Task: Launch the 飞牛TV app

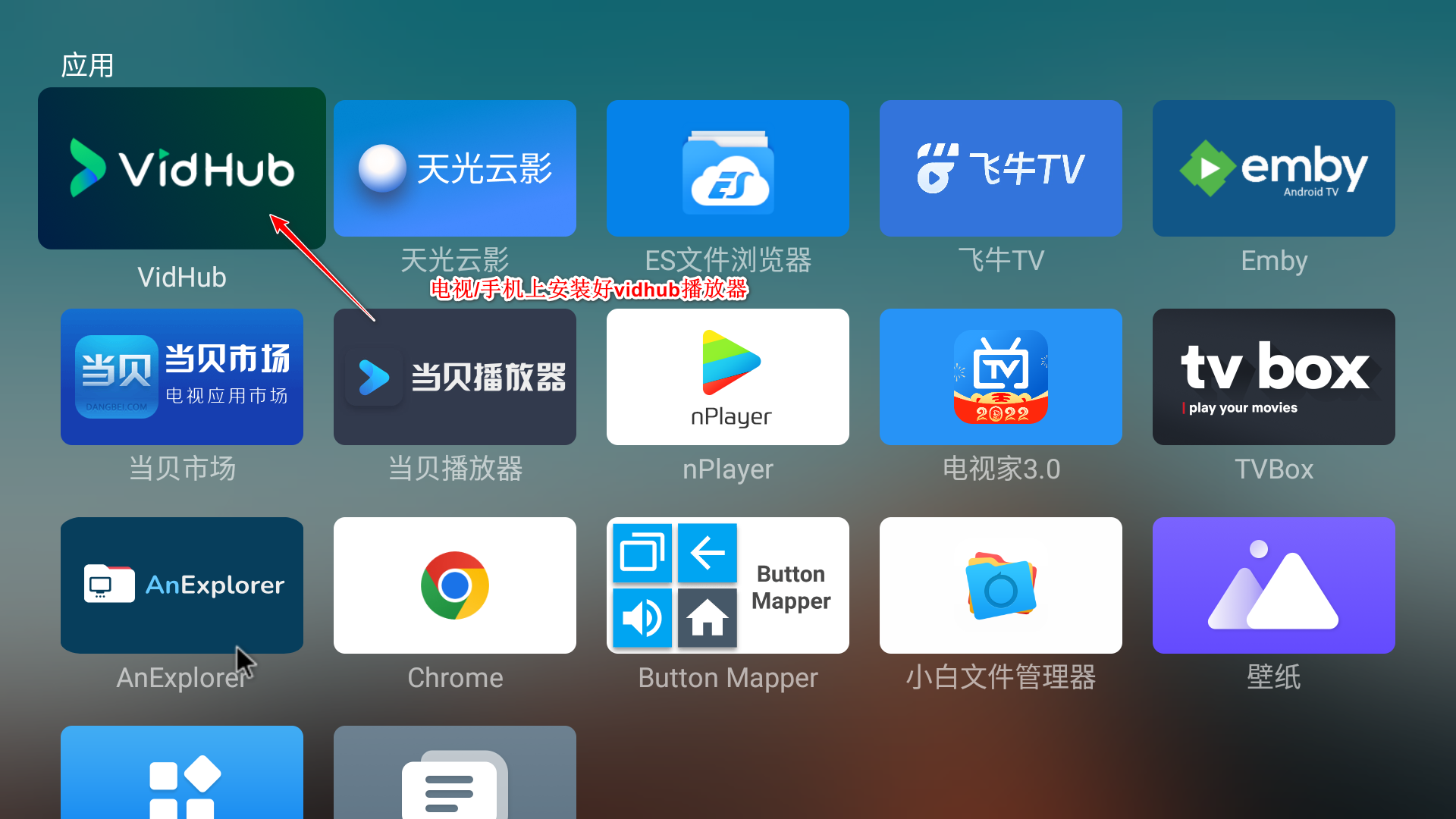Action: [1001, 168]
